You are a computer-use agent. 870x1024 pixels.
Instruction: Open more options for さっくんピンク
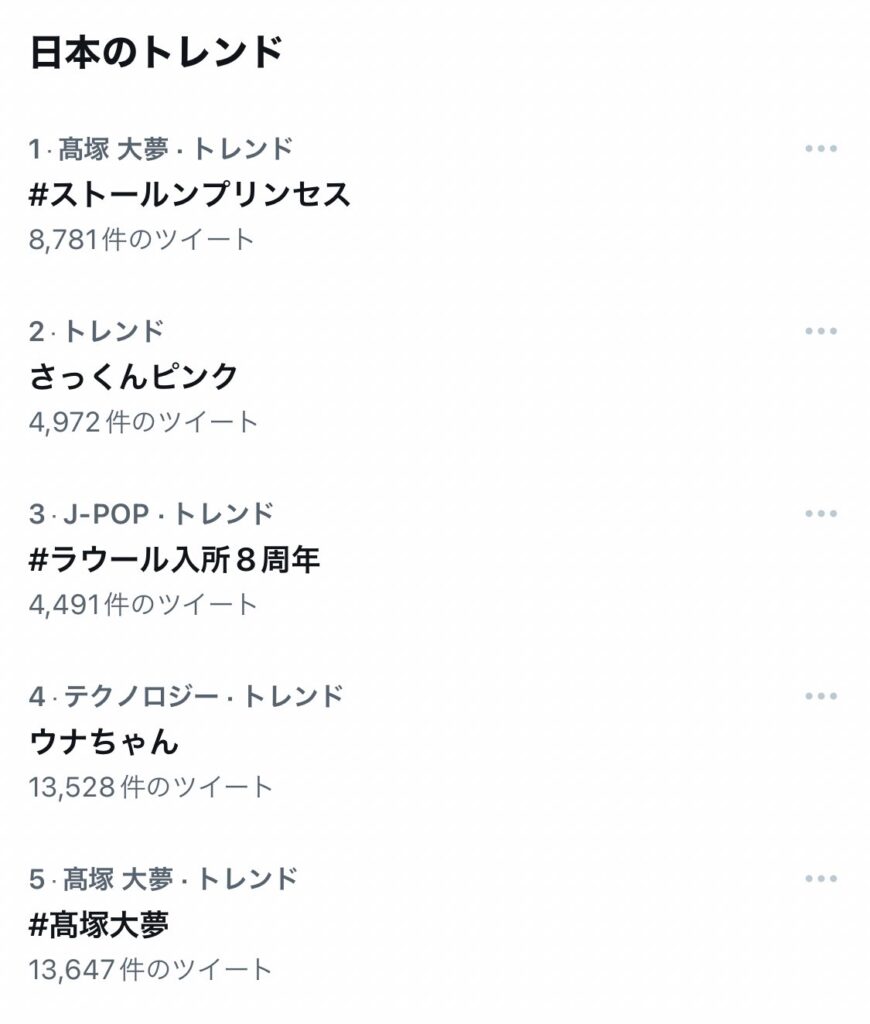pos(820,331)
